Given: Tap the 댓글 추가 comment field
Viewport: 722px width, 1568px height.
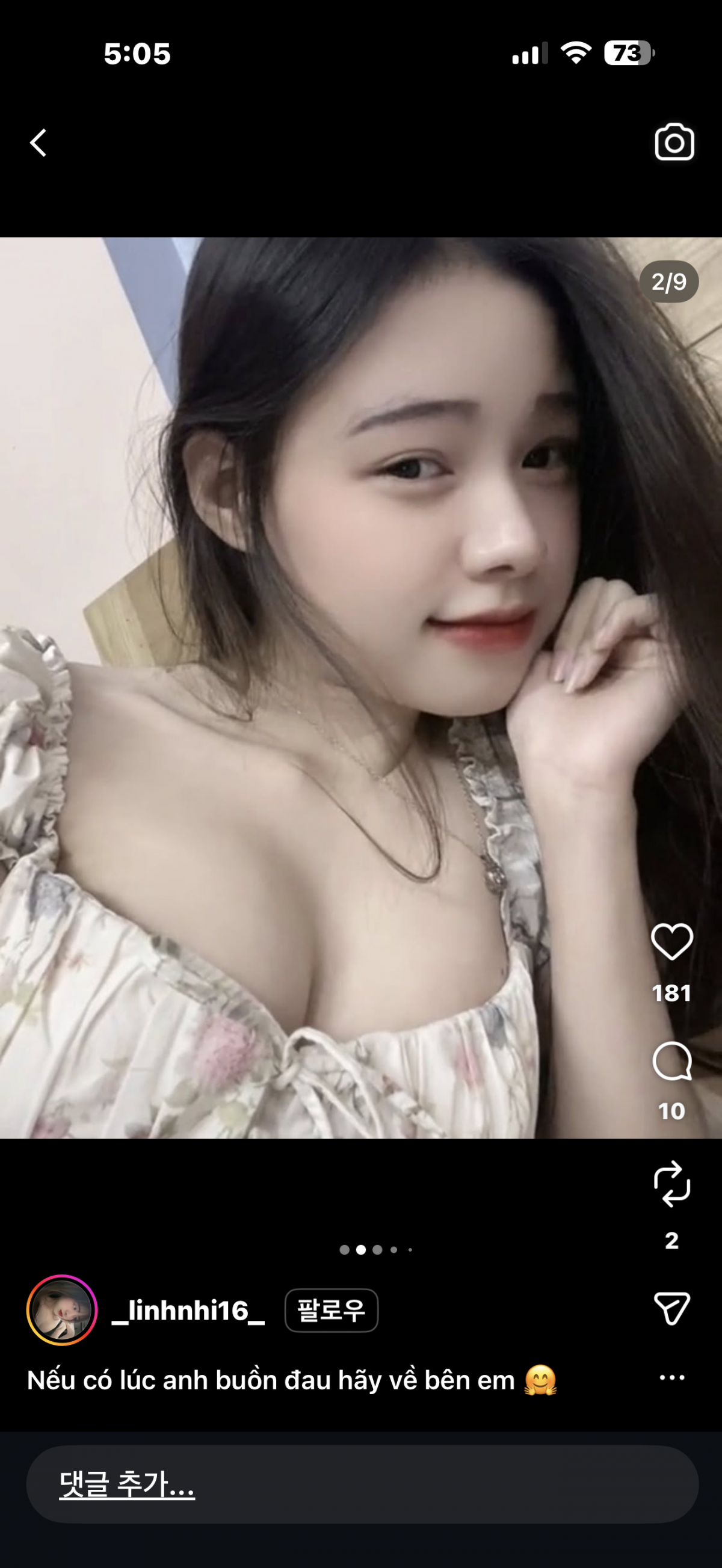Looking at the screenshot, I should click(362, 1484).
